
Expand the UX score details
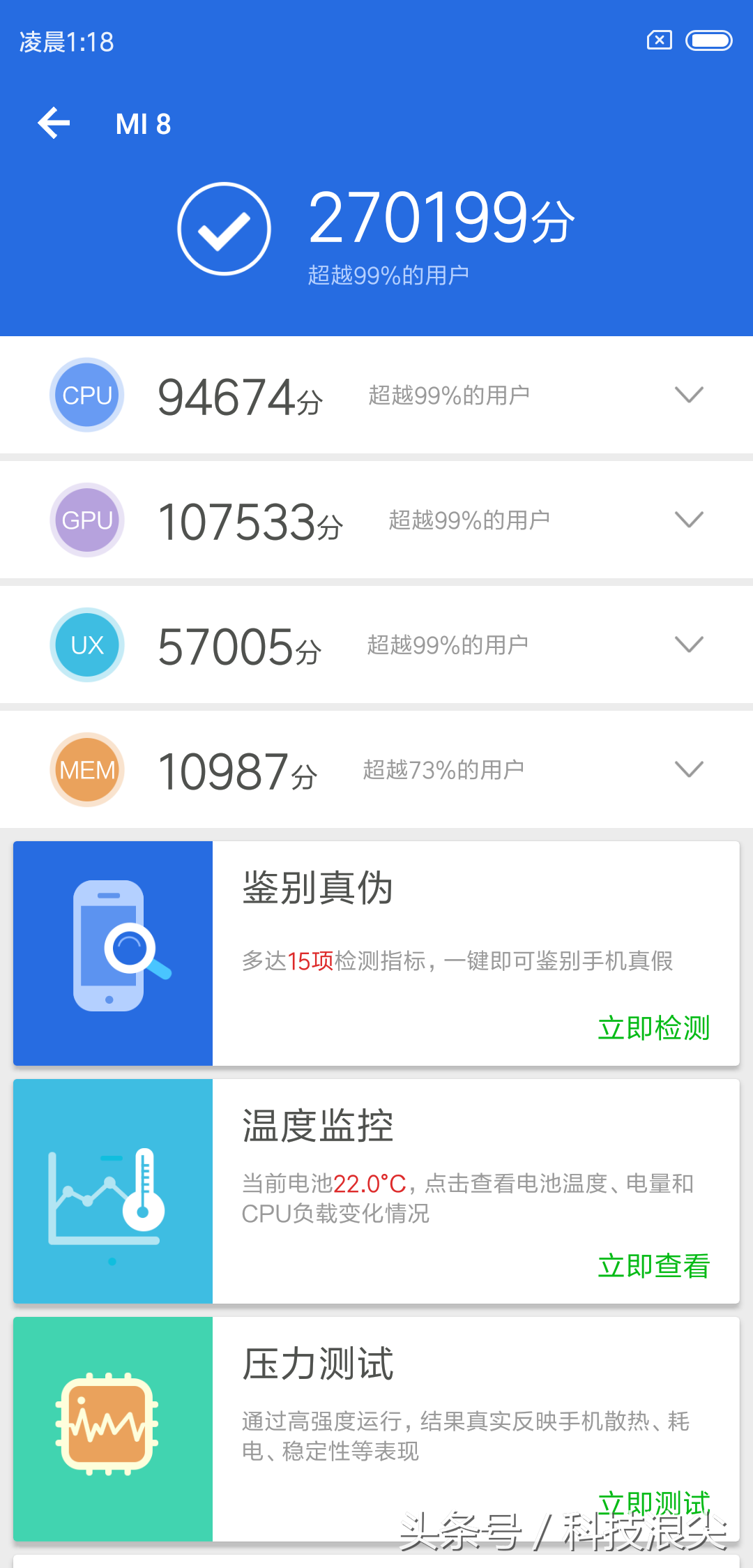(x=689, y=644)
